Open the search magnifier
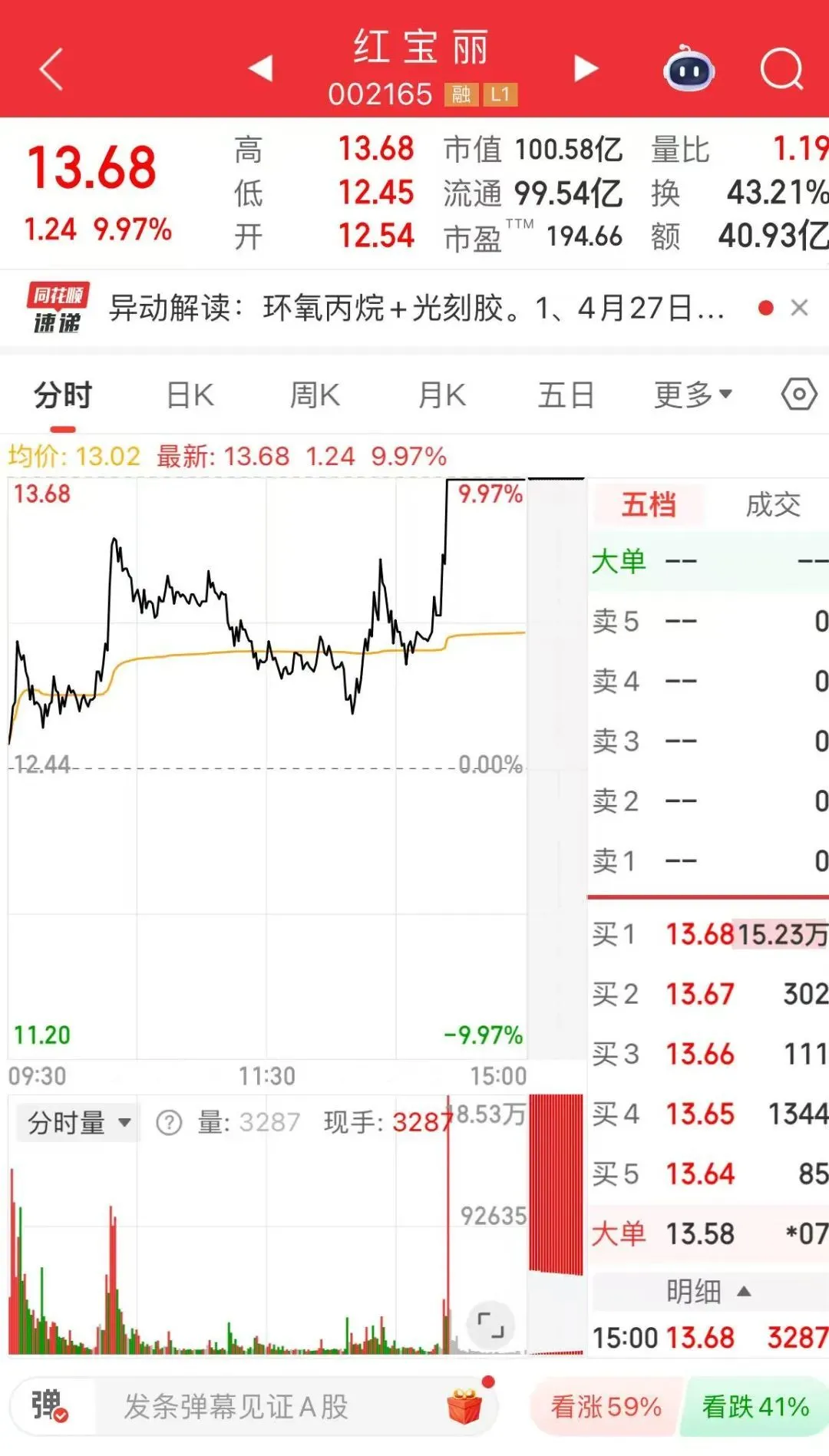 (x=781, y=69)
